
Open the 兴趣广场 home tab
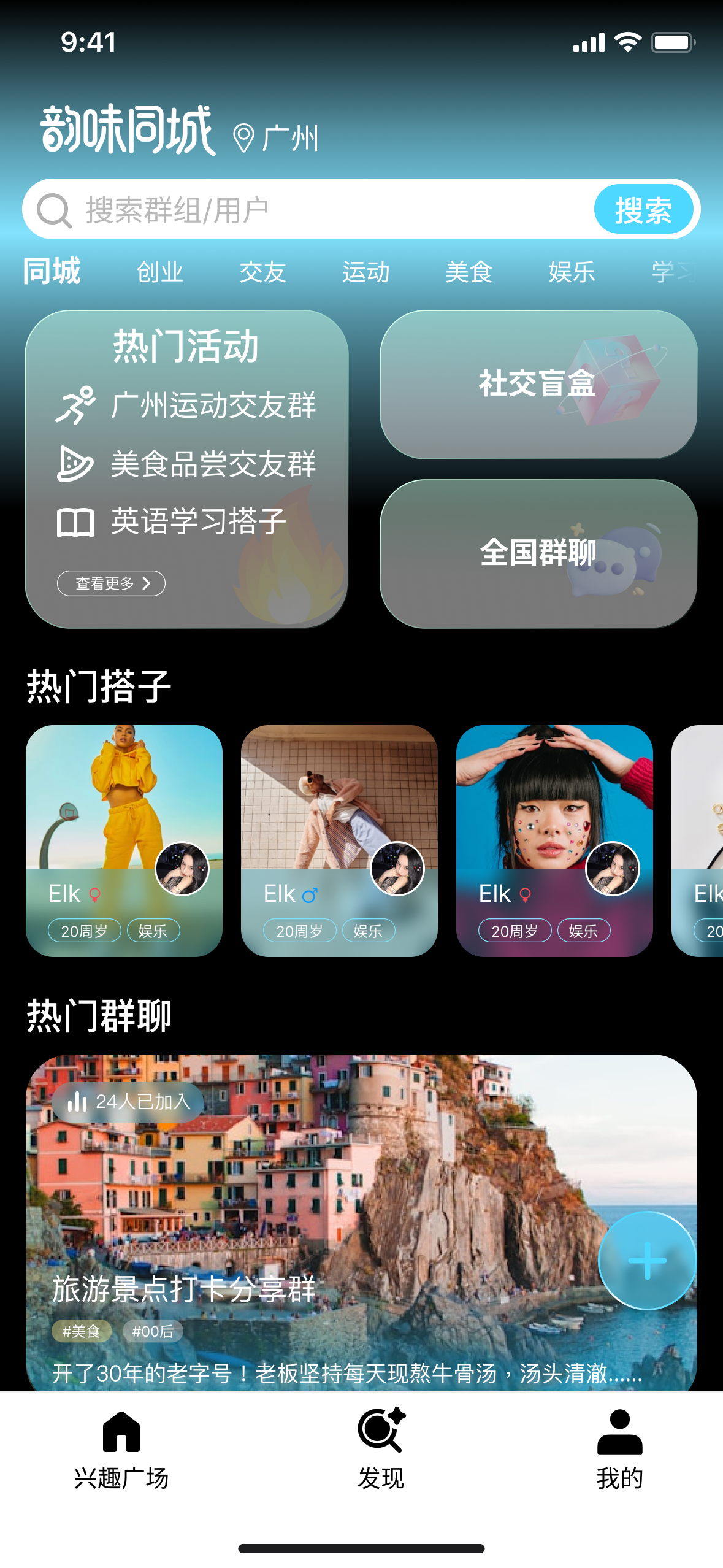coord(121,1449)
